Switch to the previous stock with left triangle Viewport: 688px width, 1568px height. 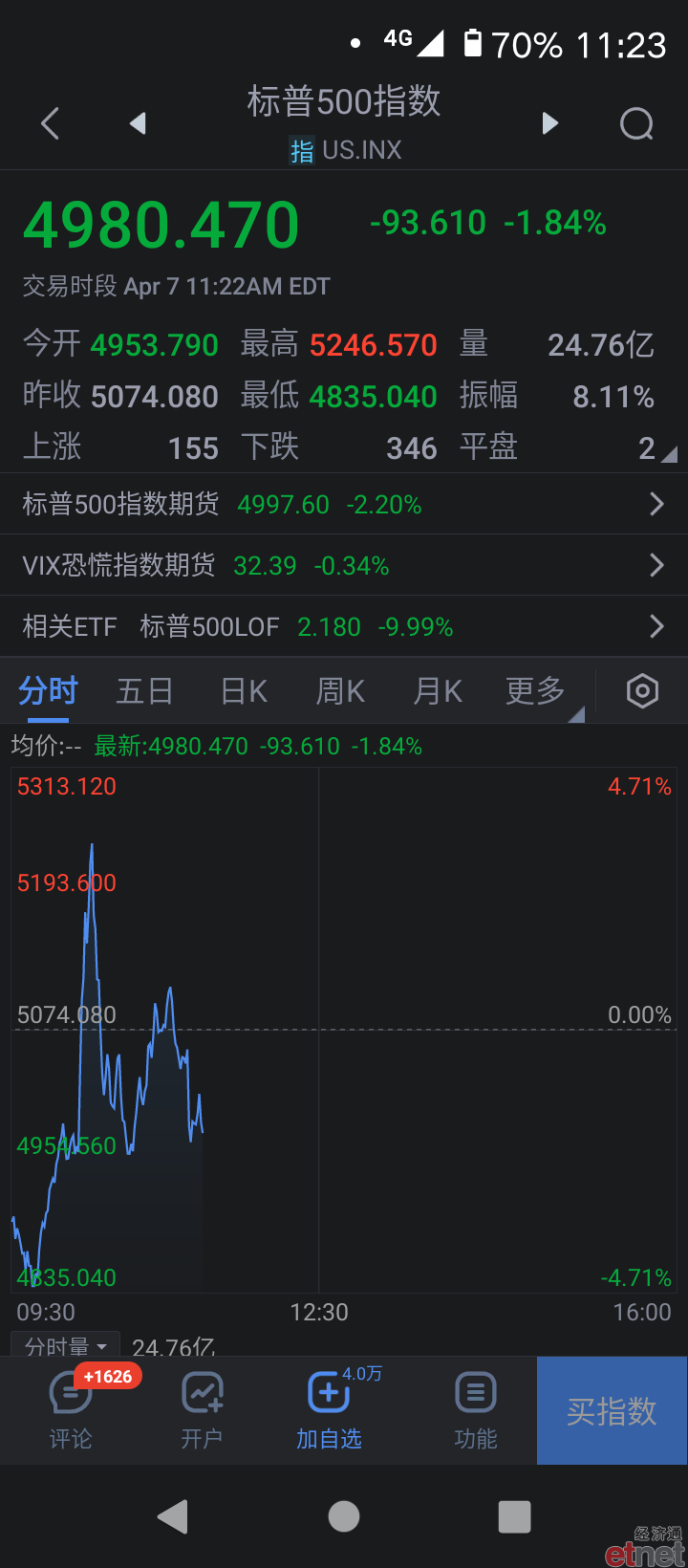(x=139, y=123)
